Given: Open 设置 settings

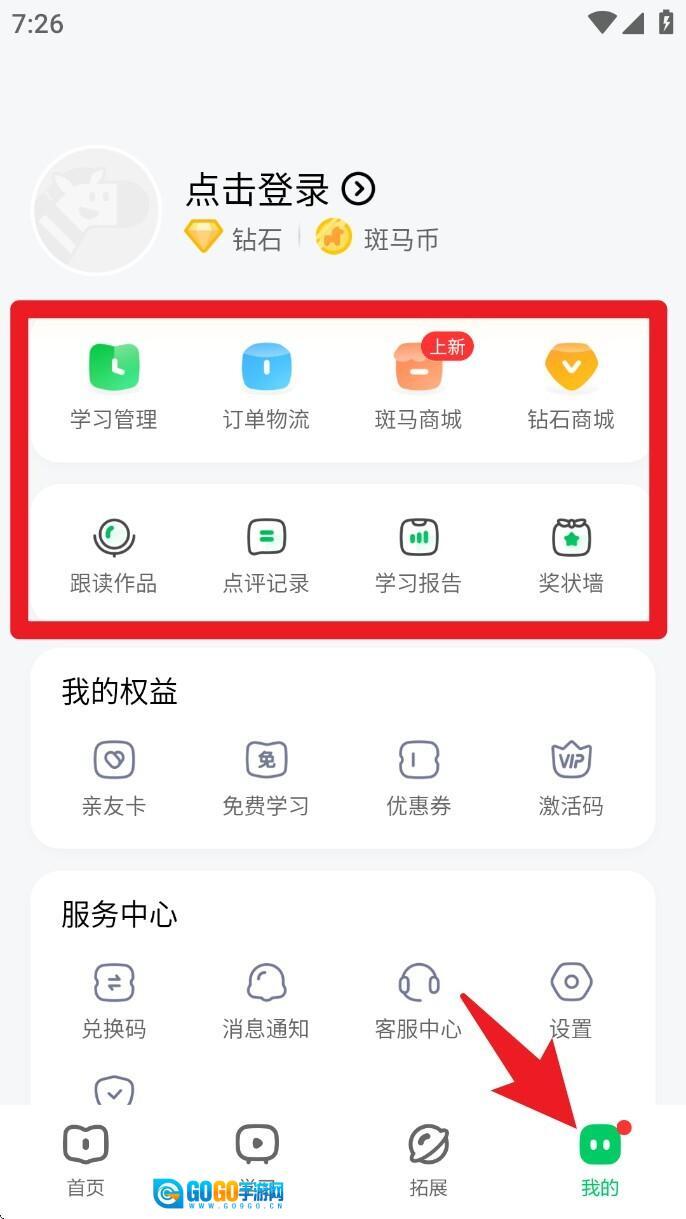Looking at the screenshot, I should 571,1000.
